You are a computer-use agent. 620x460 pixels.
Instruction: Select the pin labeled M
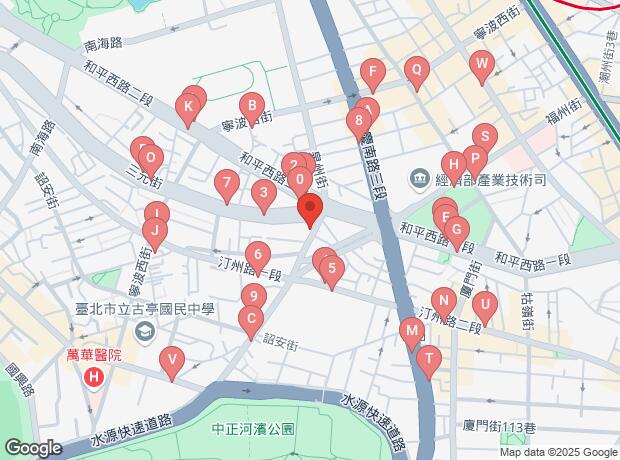411,329
